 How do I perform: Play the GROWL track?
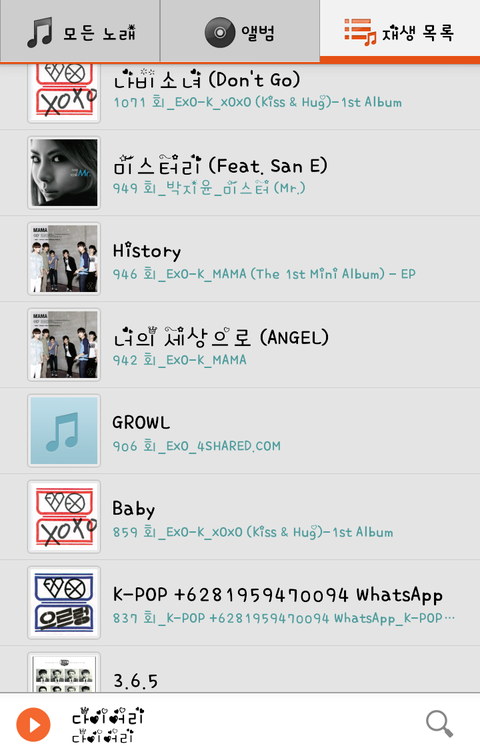[240, 431]
